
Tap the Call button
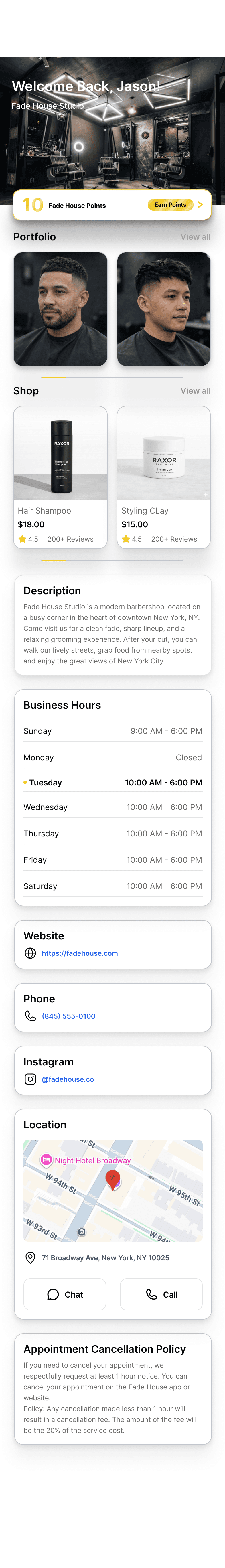[x=161, y=1294]
